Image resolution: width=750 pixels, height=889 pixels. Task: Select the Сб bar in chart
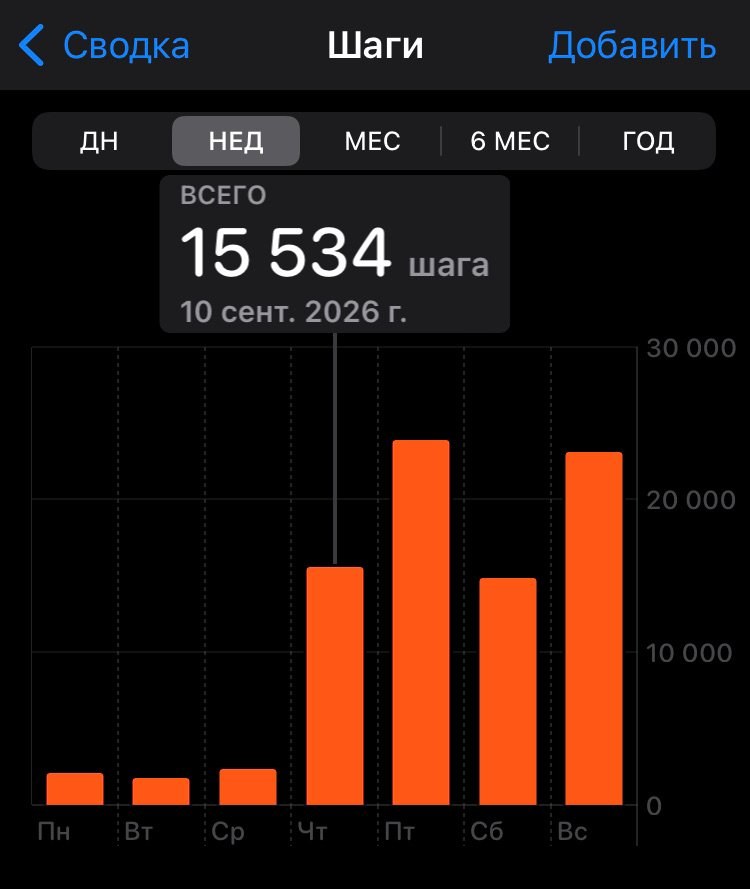click(507, 692)
